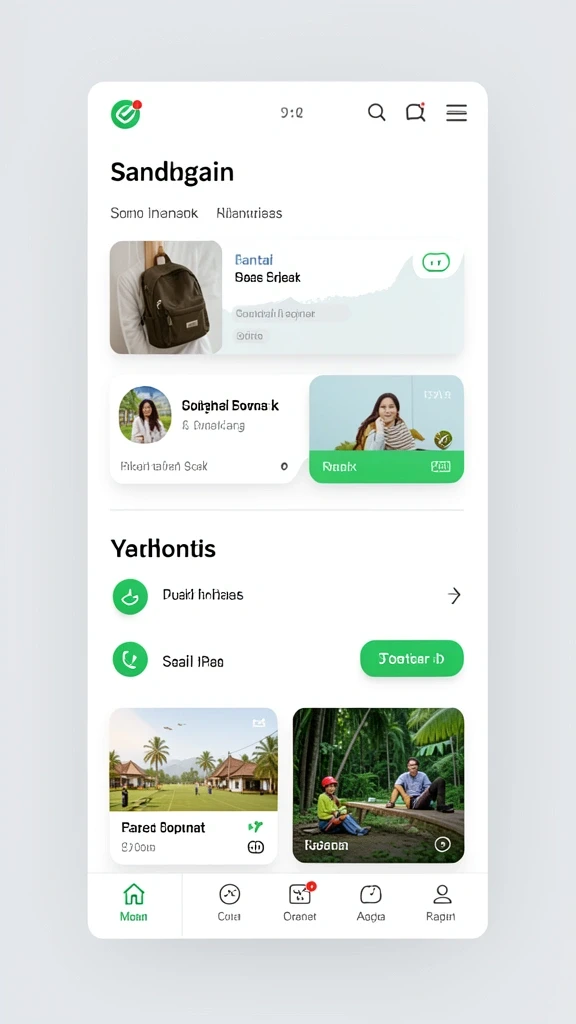
Task: Open the Soighal Bovnark profile card
Action: click(208, 429)
